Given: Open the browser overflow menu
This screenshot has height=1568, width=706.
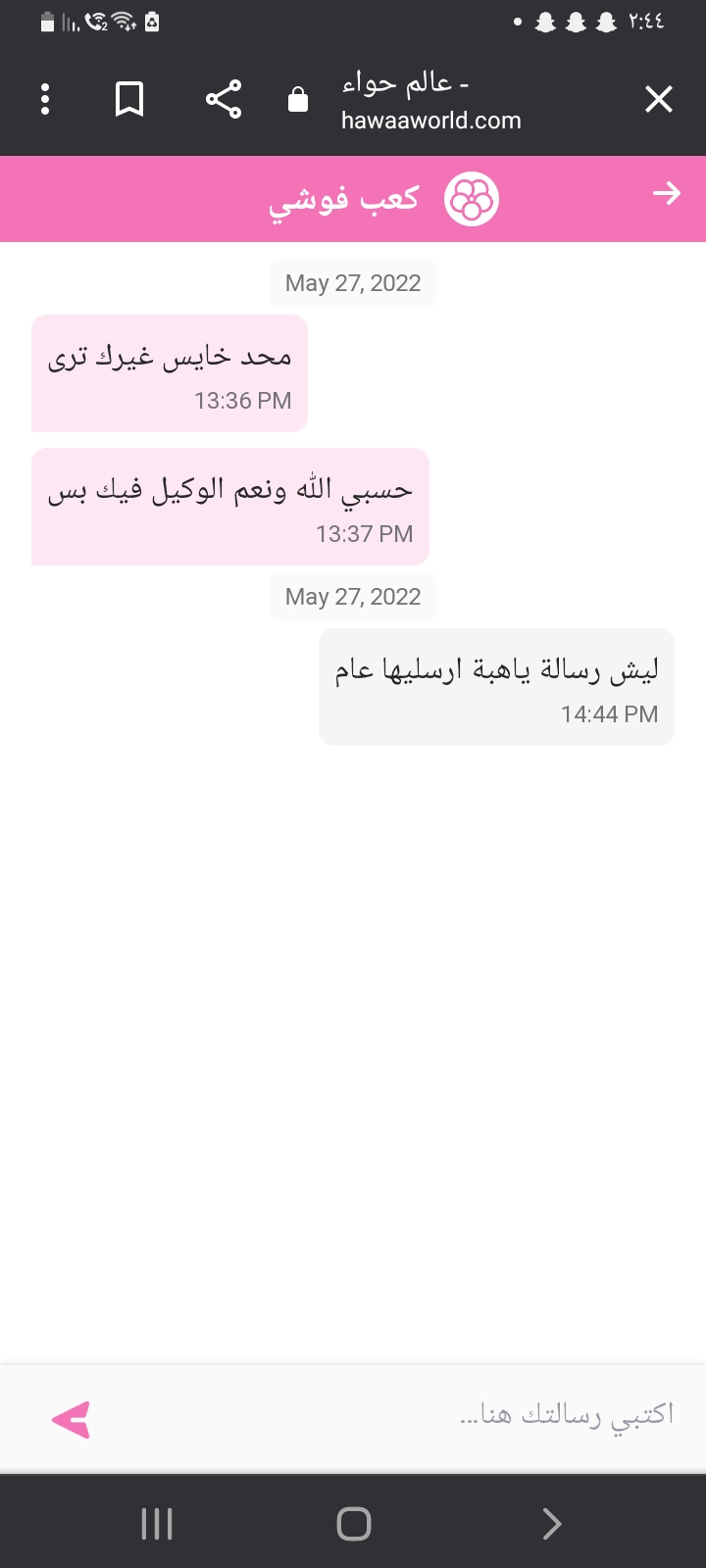Looking at the screenshot, I should (45, 99).
